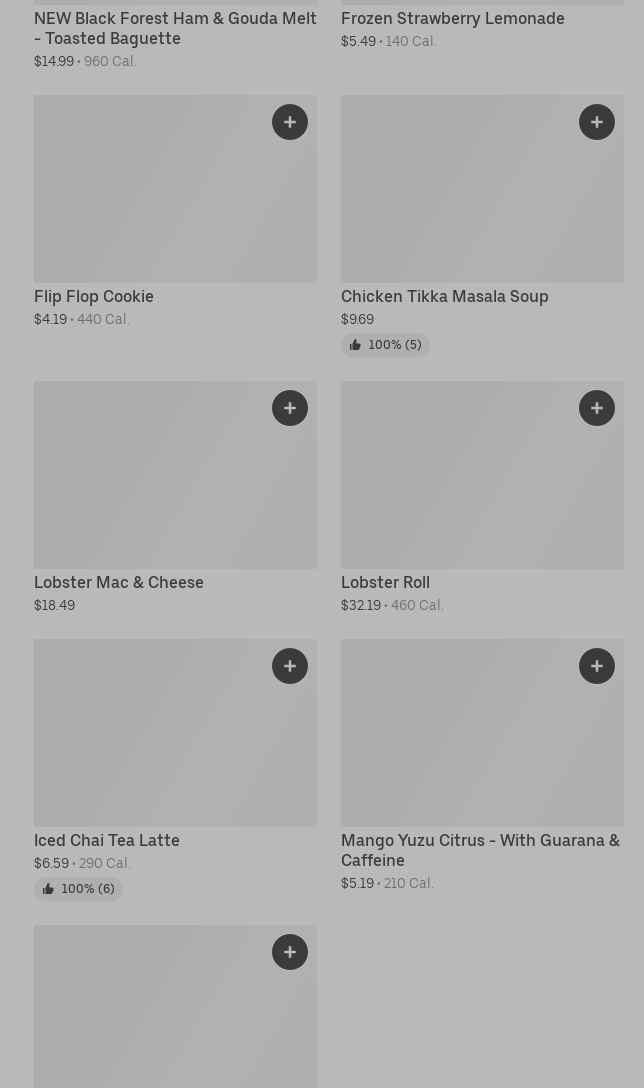Add Chicken Tikka Masala Soup to cart
Viewport: 644px width, 1088px height.
597,122
